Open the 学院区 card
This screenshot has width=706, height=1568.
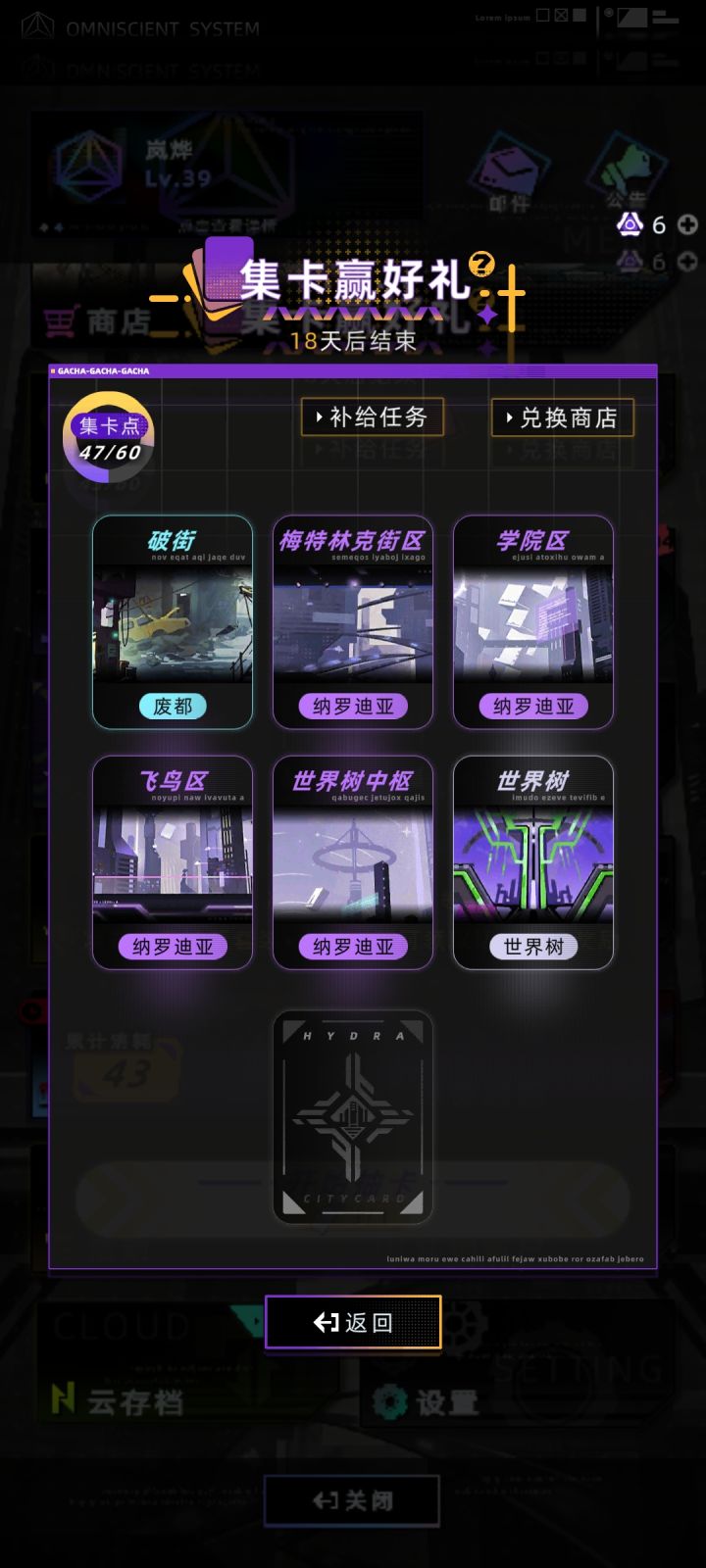click(x=533, y=622)
